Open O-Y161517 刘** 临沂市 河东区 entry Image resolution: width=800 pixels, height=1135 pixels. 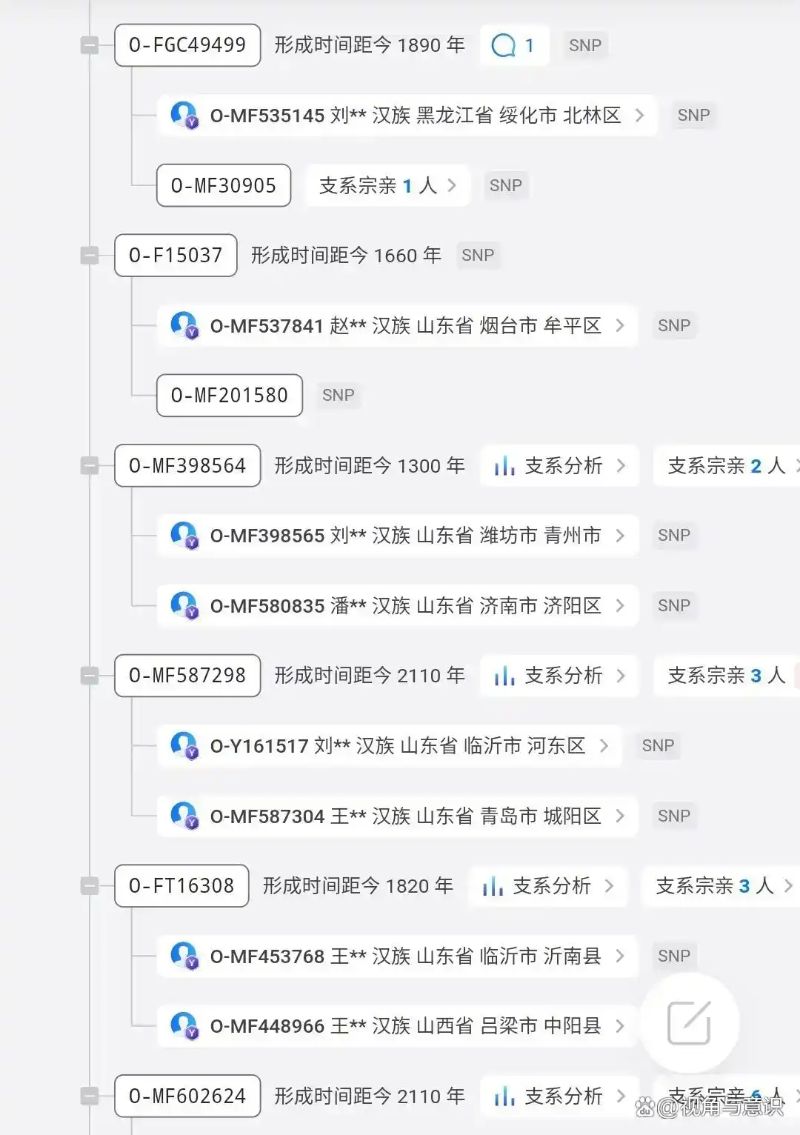pos(389,746)
